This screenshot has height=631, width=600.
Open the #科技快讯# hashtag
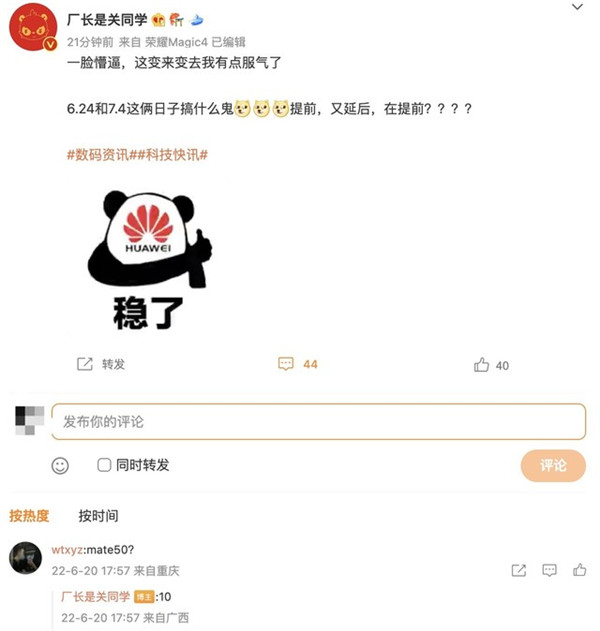[x=172, y=155]
